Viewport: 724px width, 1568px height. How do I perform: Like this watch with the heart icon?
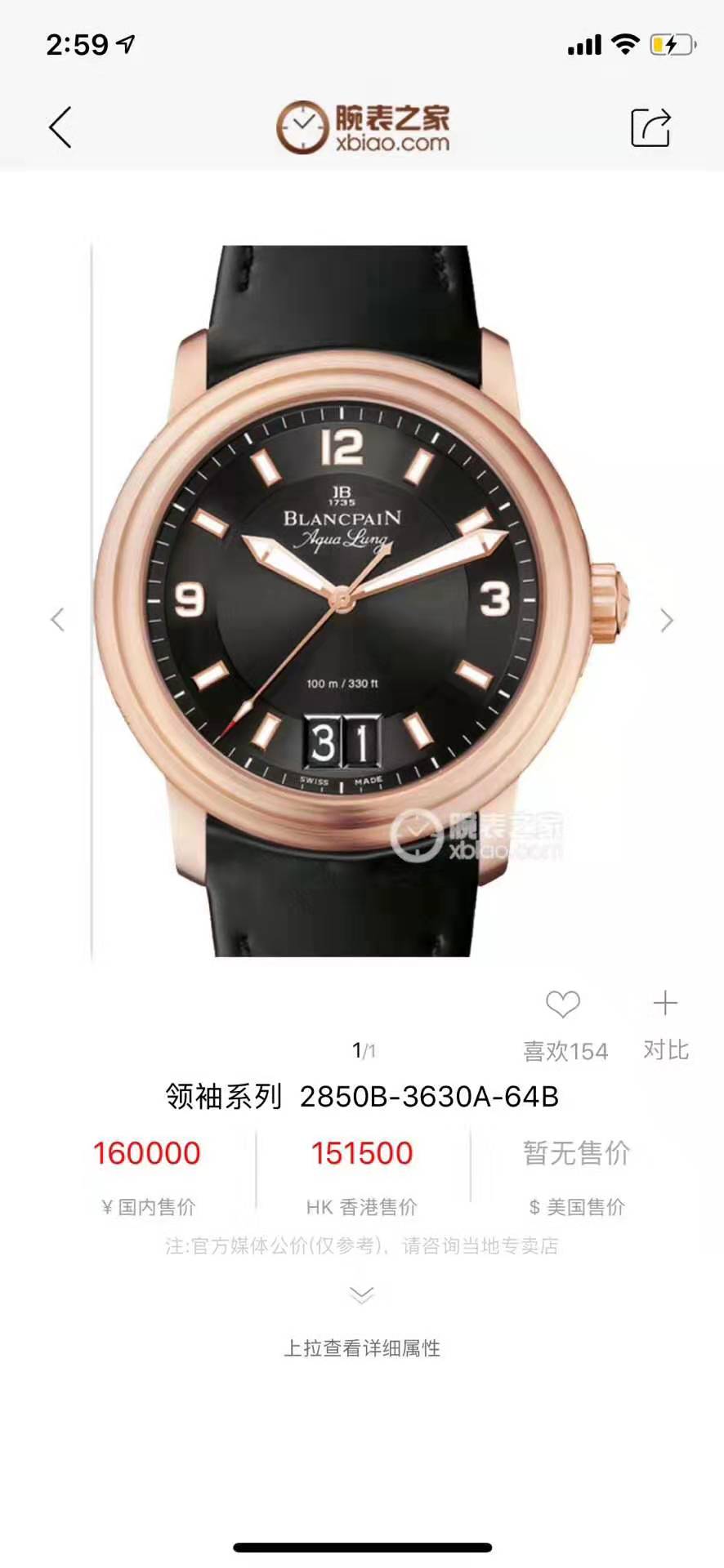[x=563, y=1004]
